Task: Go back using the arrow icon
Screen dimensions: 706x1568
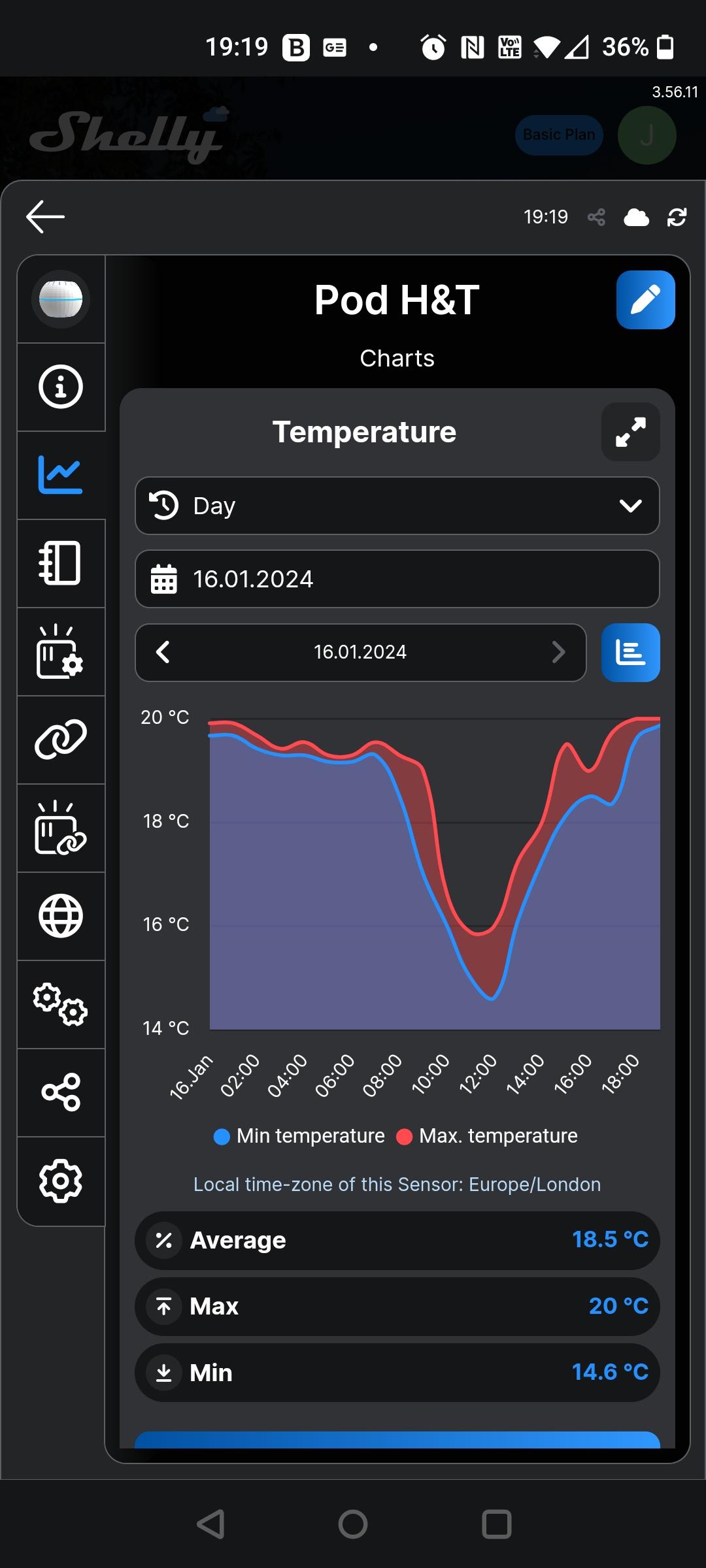Action: click(45, 217)
